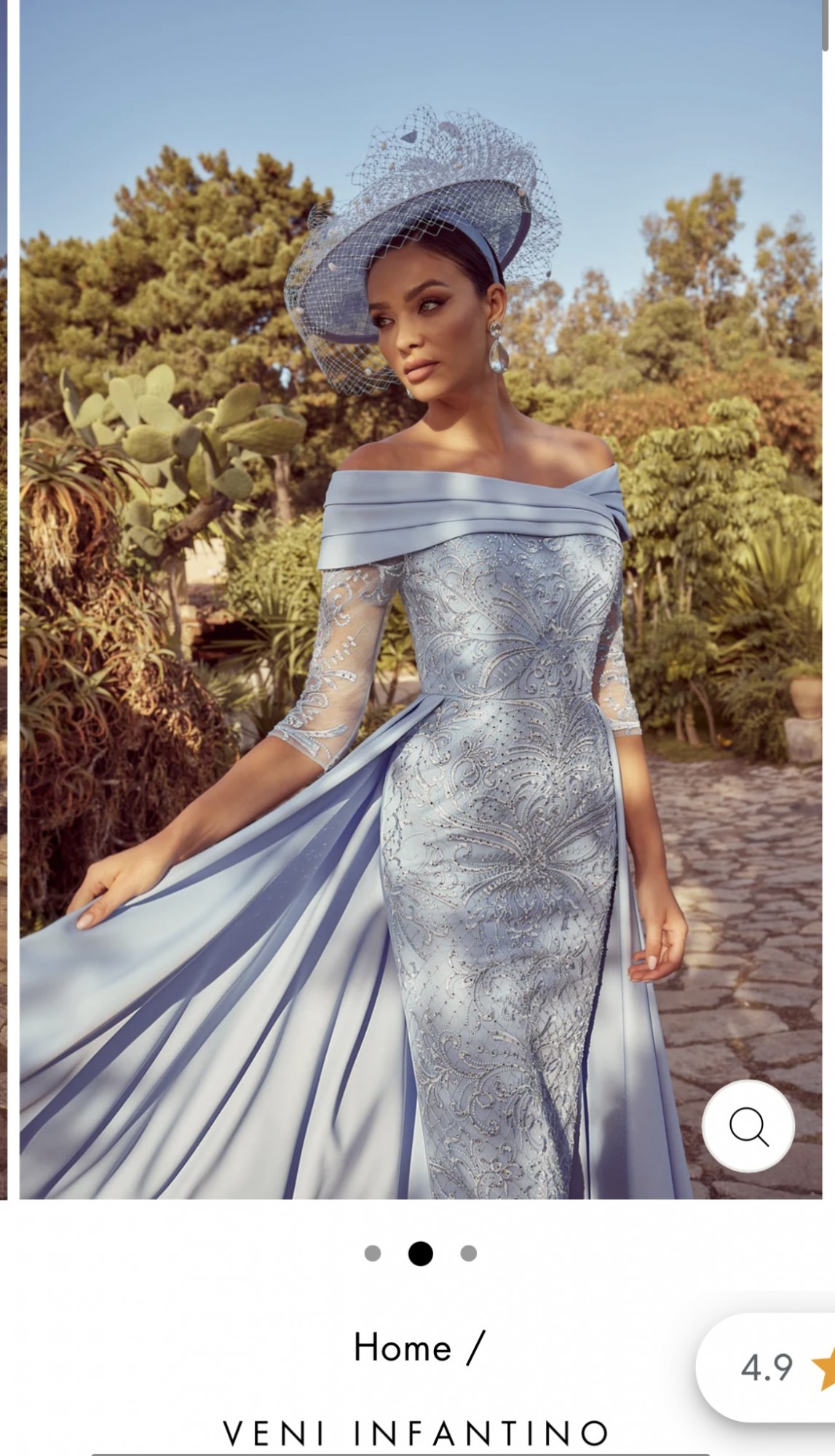This screenshot has width=835, height=1456.
Task: Jump to the third image dot
Action: 469,1253
